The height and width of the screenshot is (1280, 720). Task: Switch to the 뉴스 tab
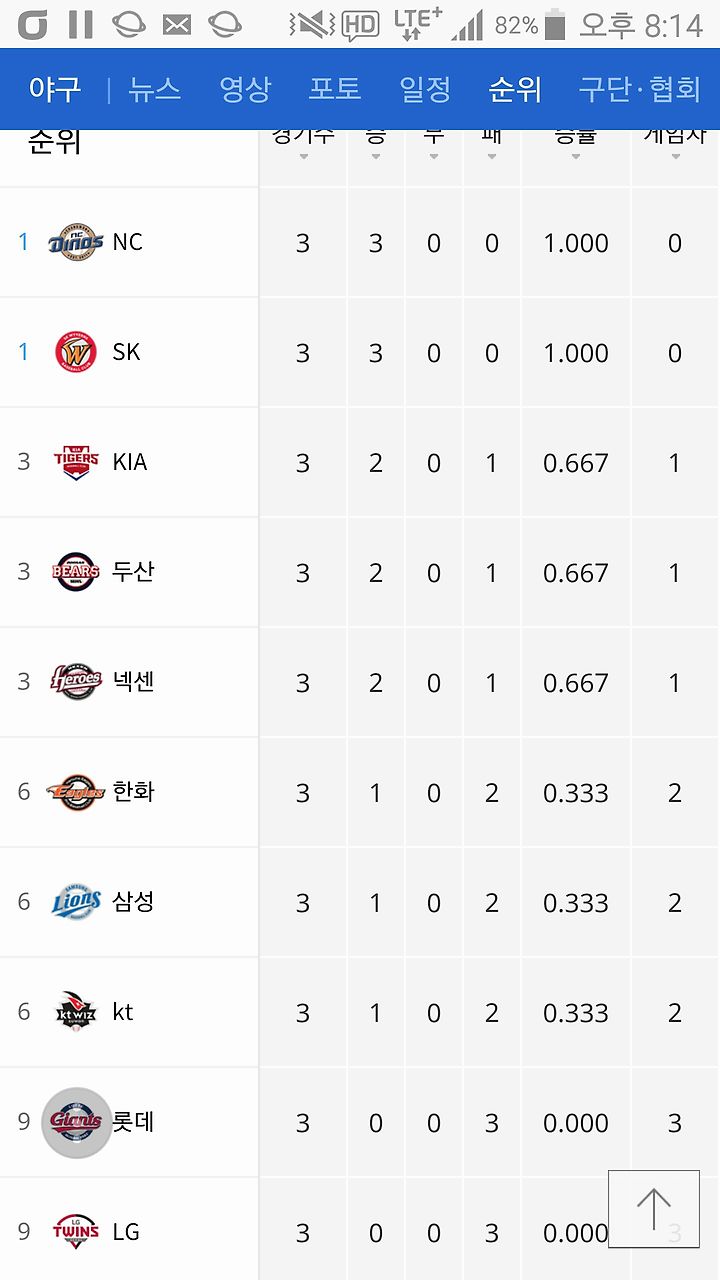(x=155, y=90)
